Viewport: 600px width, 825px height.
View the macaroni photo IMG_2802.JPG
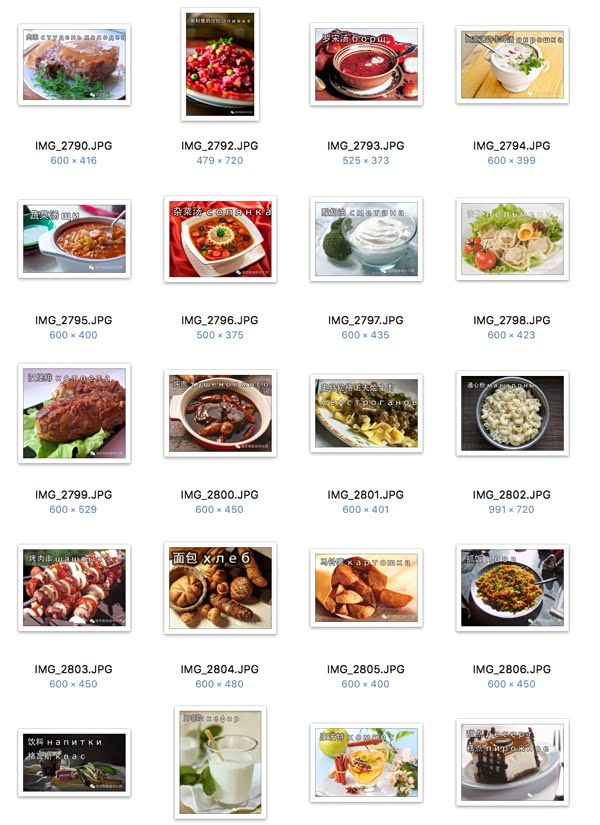point(512,413)
